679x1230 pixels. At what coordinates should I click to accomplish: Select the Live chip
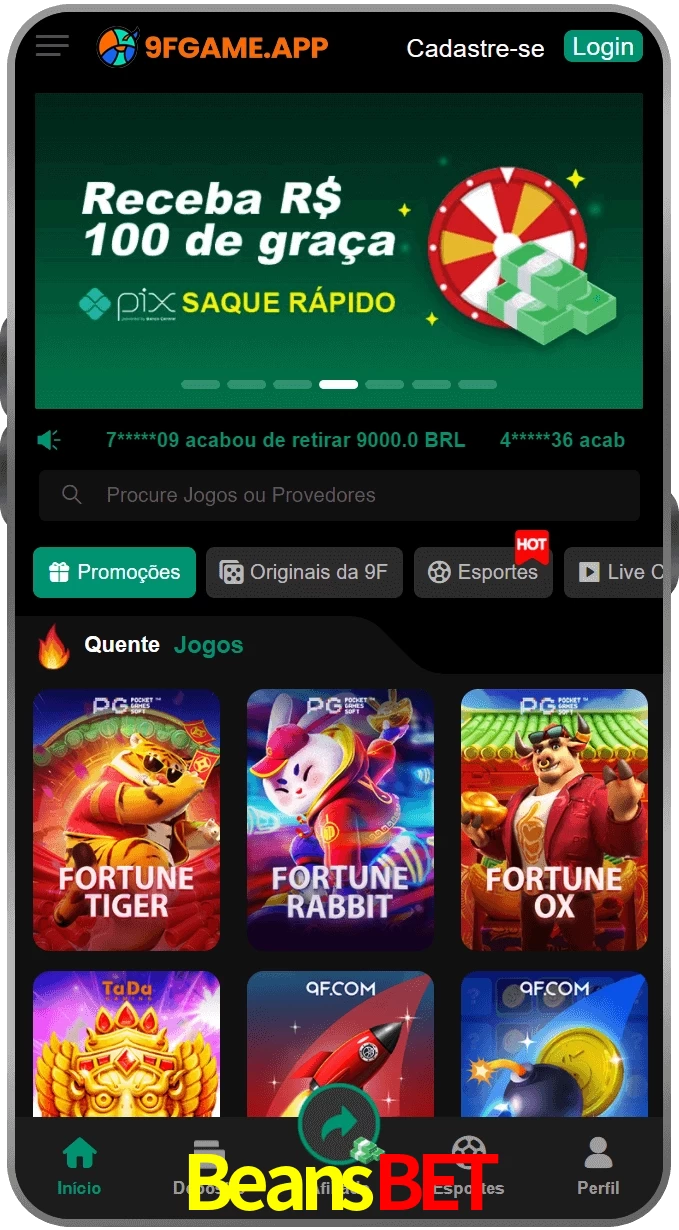[615, 572]
